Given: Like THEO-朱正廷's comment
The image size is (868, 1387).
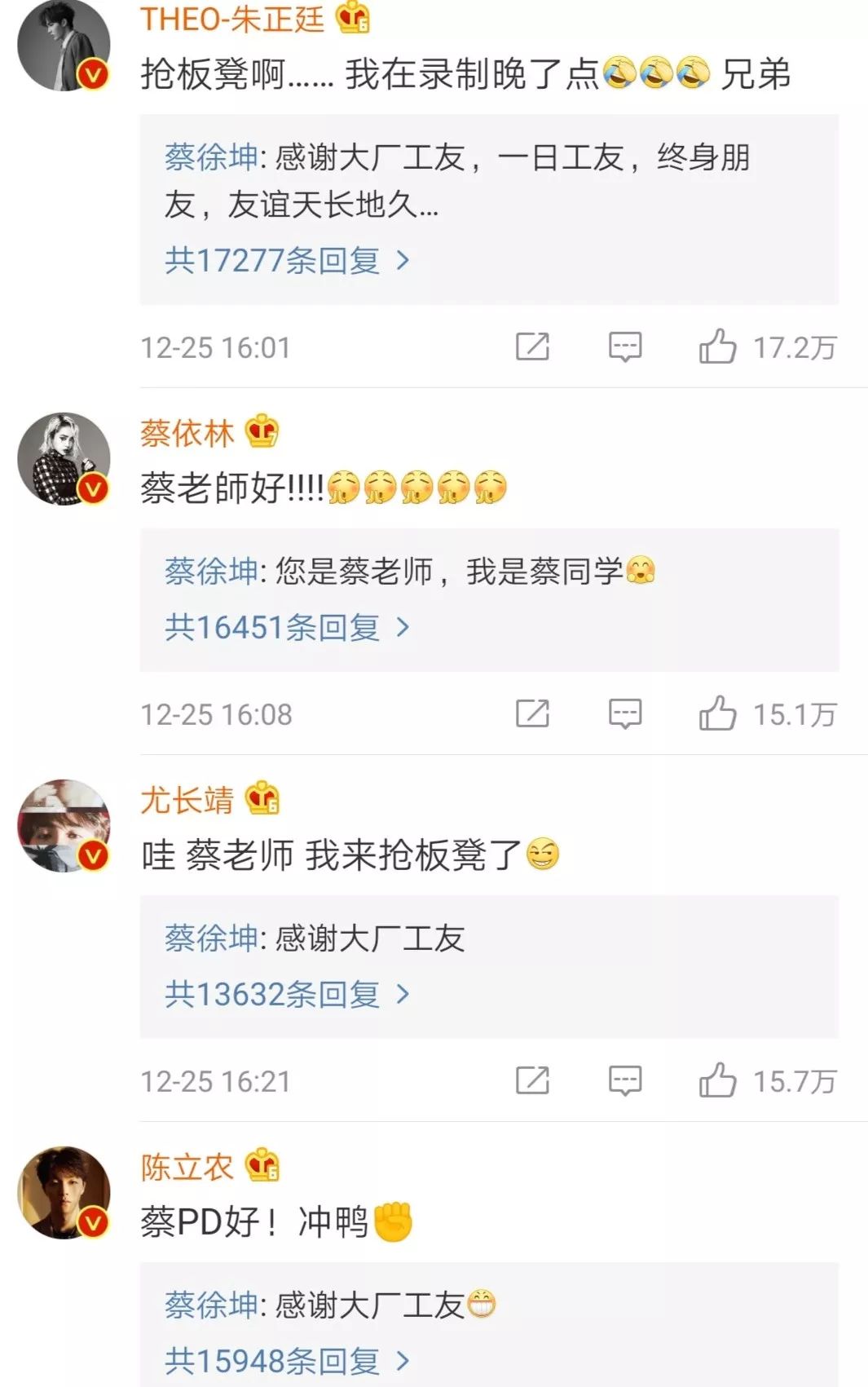Looking at the screenshot, I should (x=717, y=347).
